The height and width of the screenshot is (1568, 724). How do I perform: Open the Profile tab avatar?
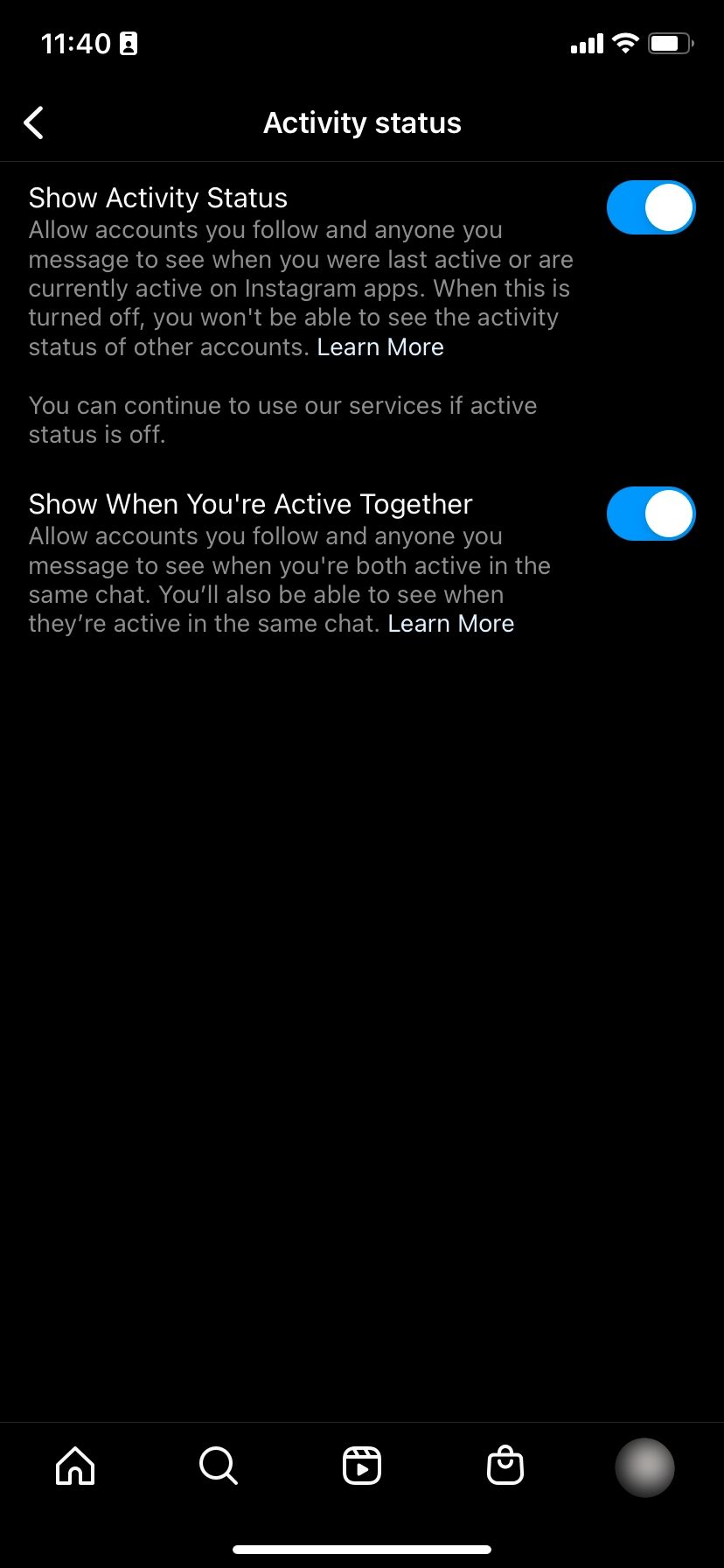click(645, 1467)
